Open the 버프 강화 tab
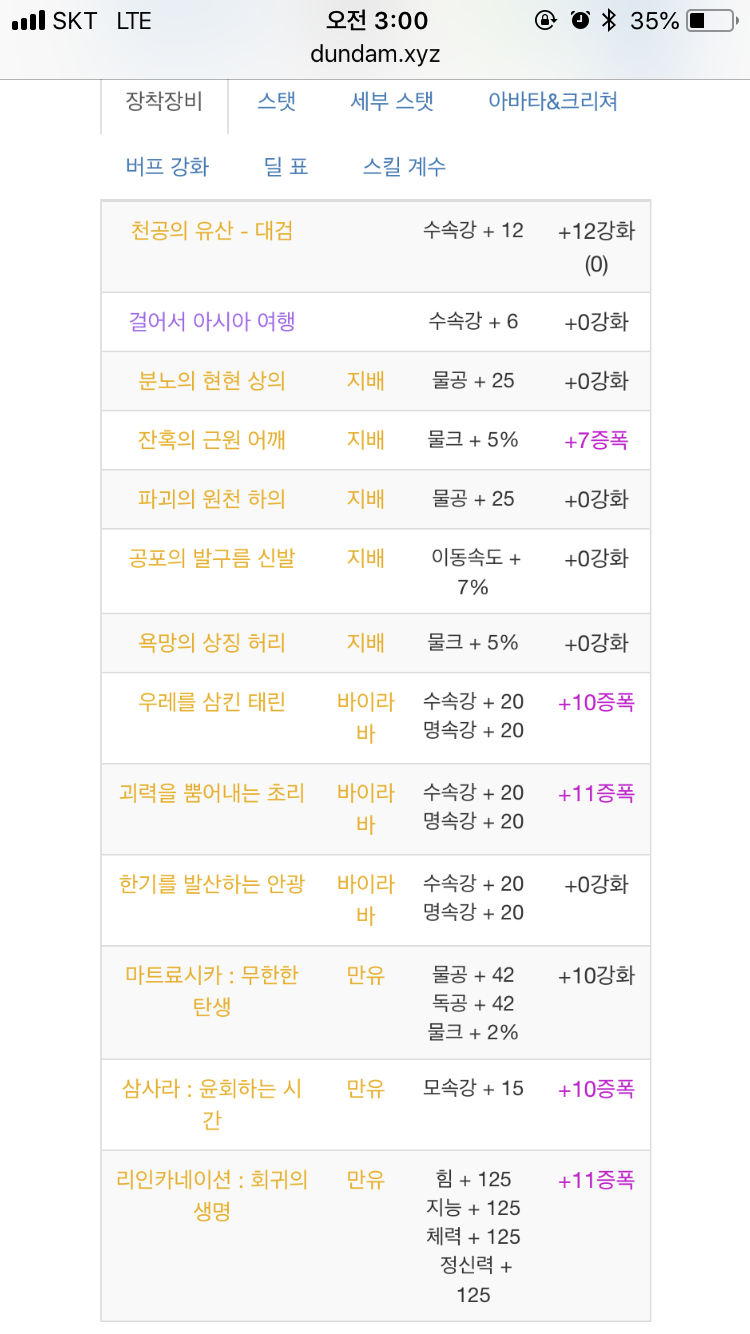The image size is (750, 1334). click(x=168, y=167)
